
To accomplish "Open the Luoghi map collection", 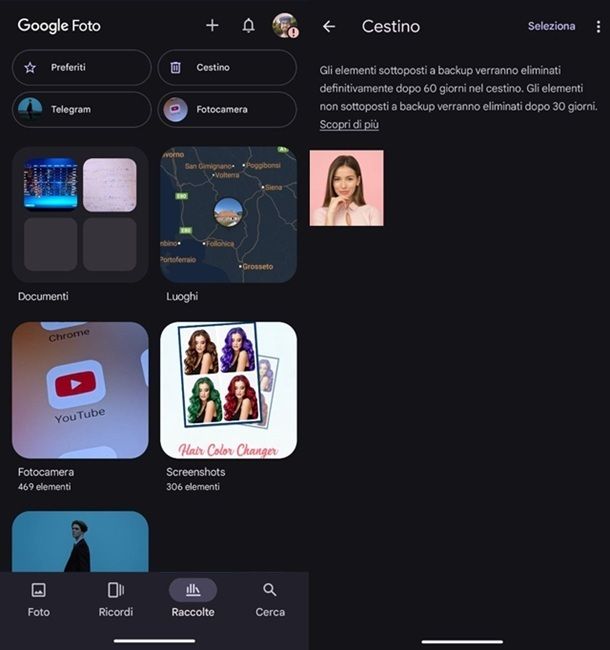I will click(228, 215).
